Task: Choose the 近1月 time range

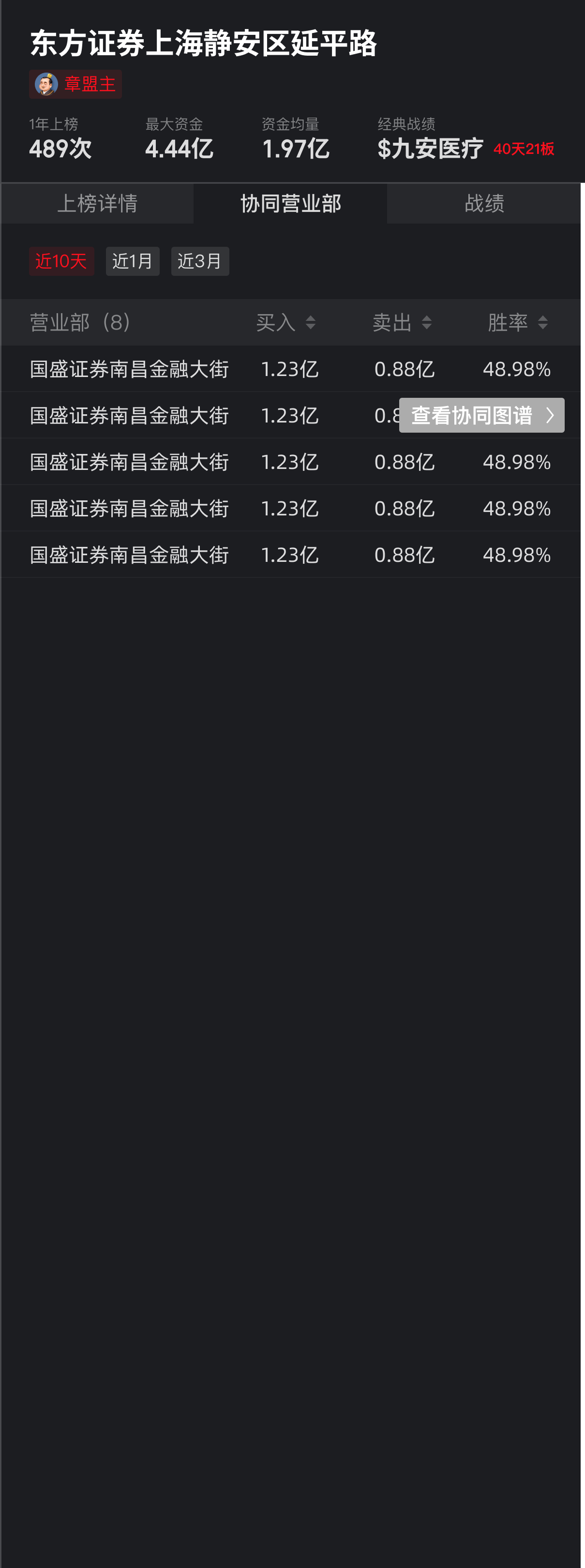Action: coord(133,261)
